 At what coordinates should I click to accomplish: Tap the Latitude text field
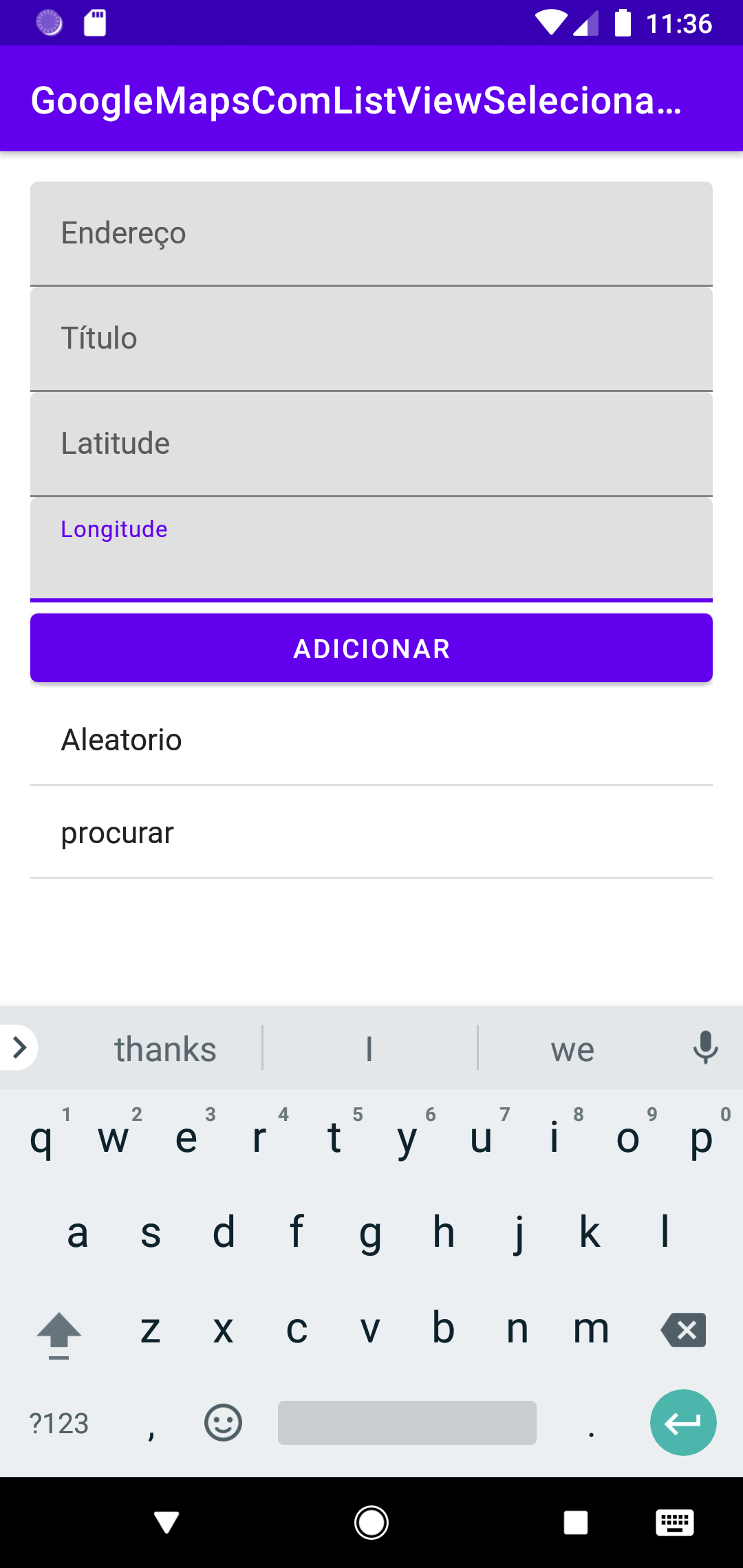[x=371, y=443]
